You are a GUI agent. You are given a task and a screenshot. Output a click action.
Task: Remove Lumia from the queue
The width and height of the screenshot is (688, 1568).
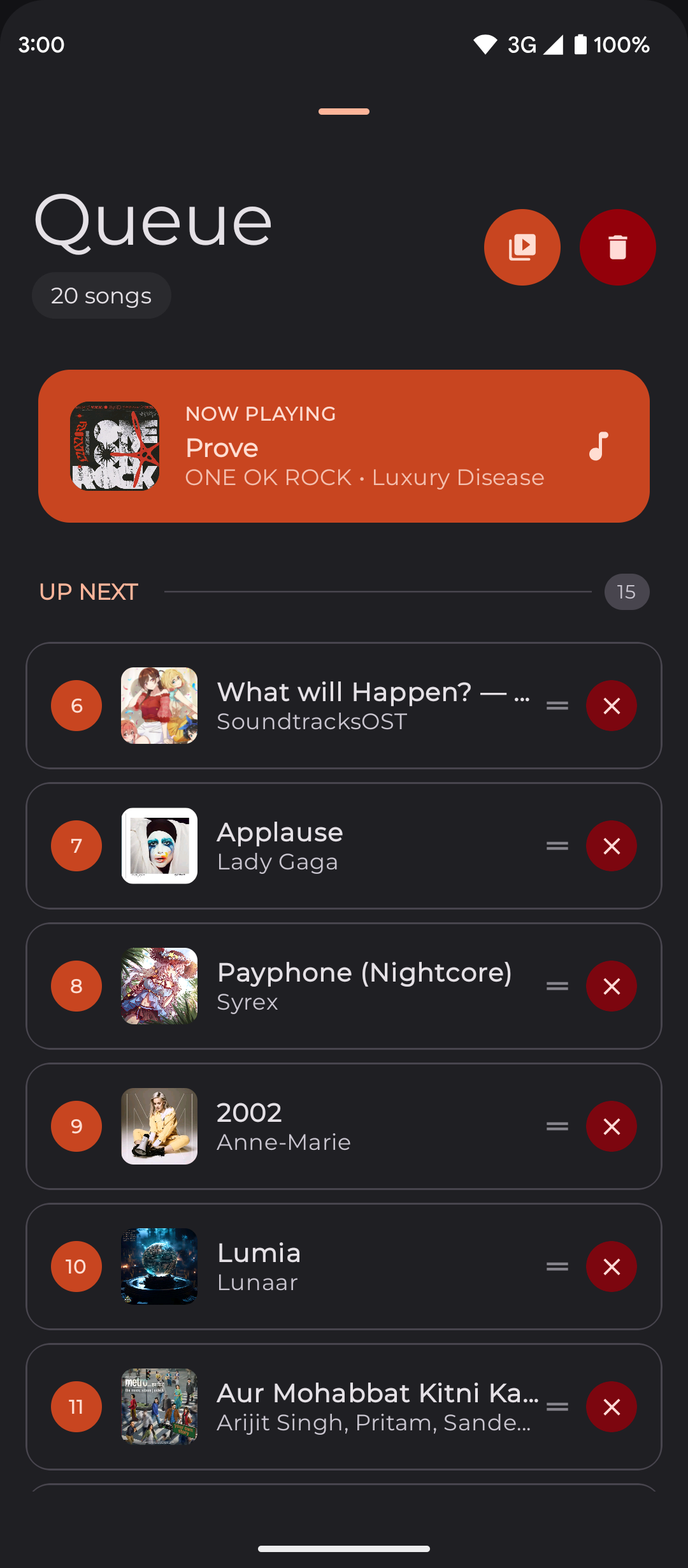pyautogui.click(x=611, y=1267)
